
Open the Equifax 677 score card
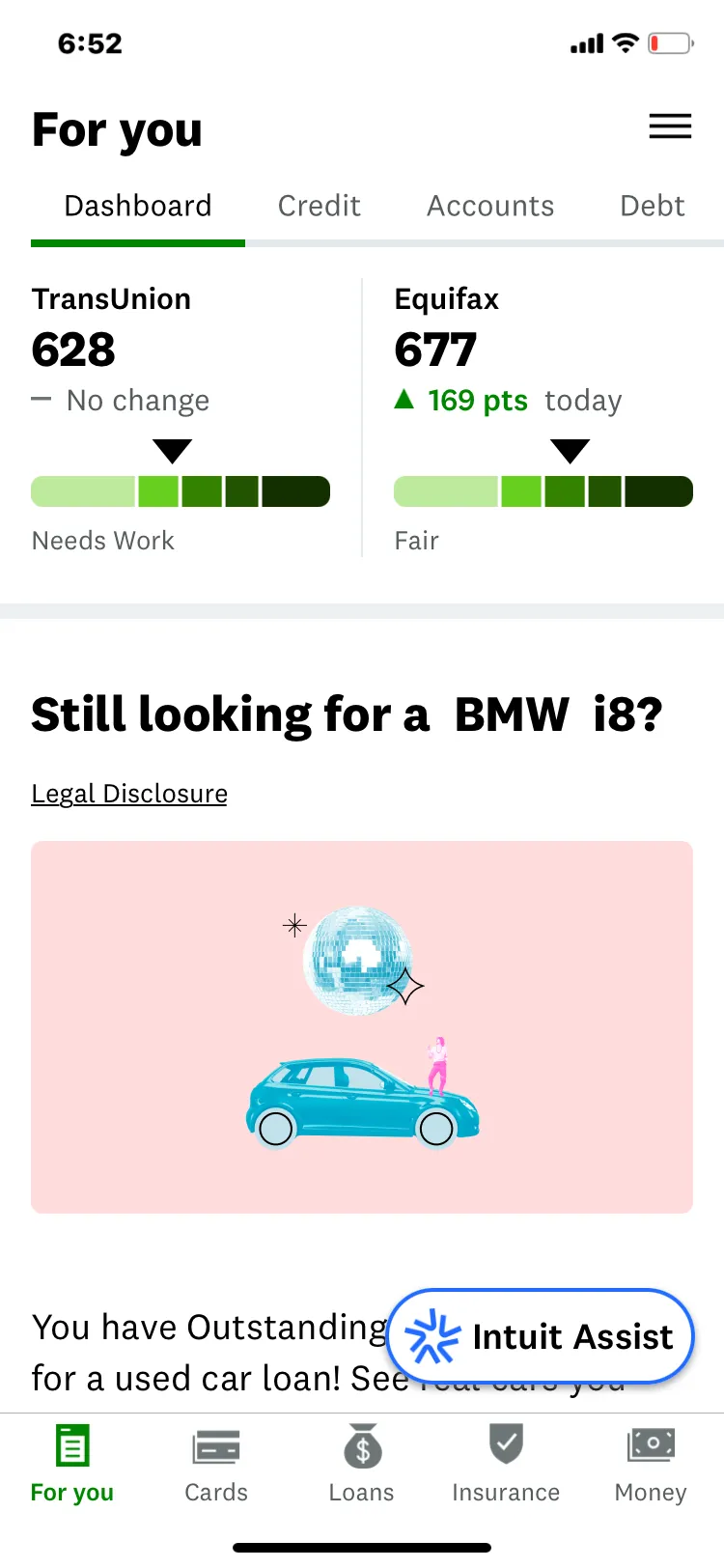pyautogui.click(x=543, y=418)
